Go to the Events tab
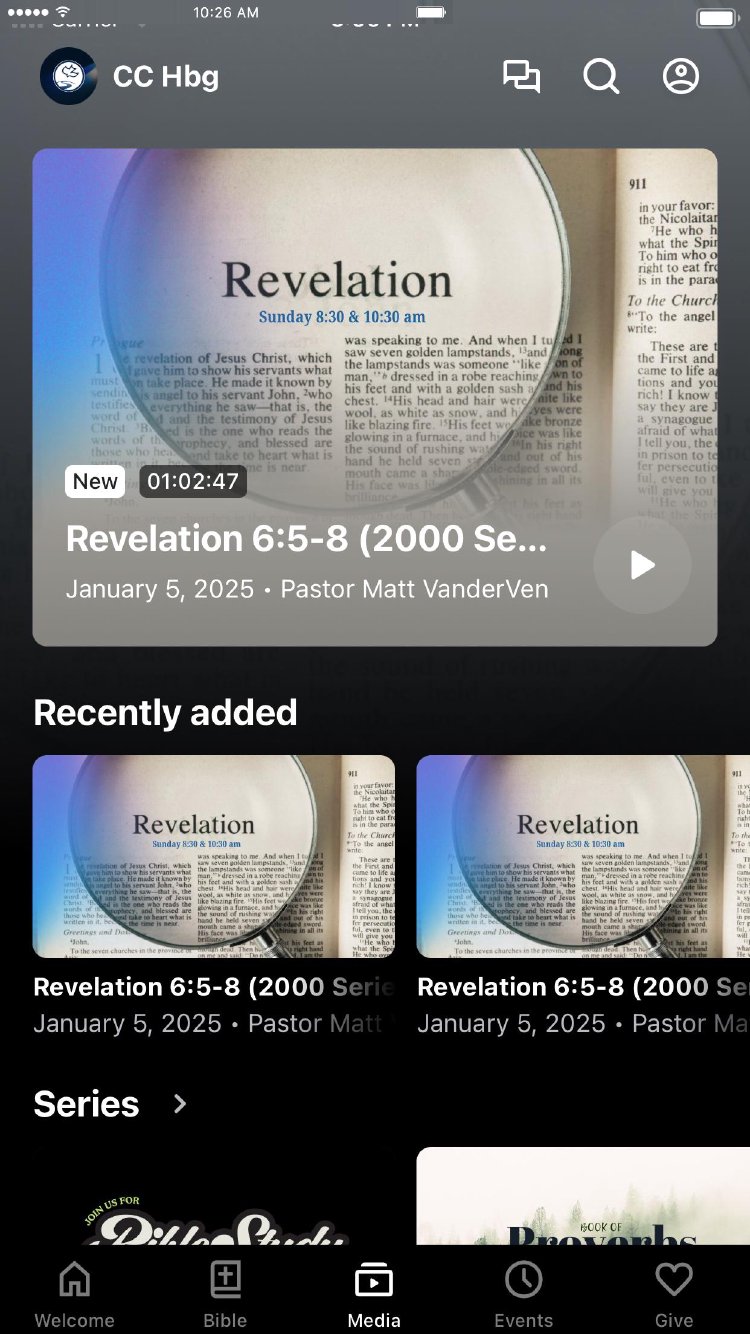 tap(524, 1294)
